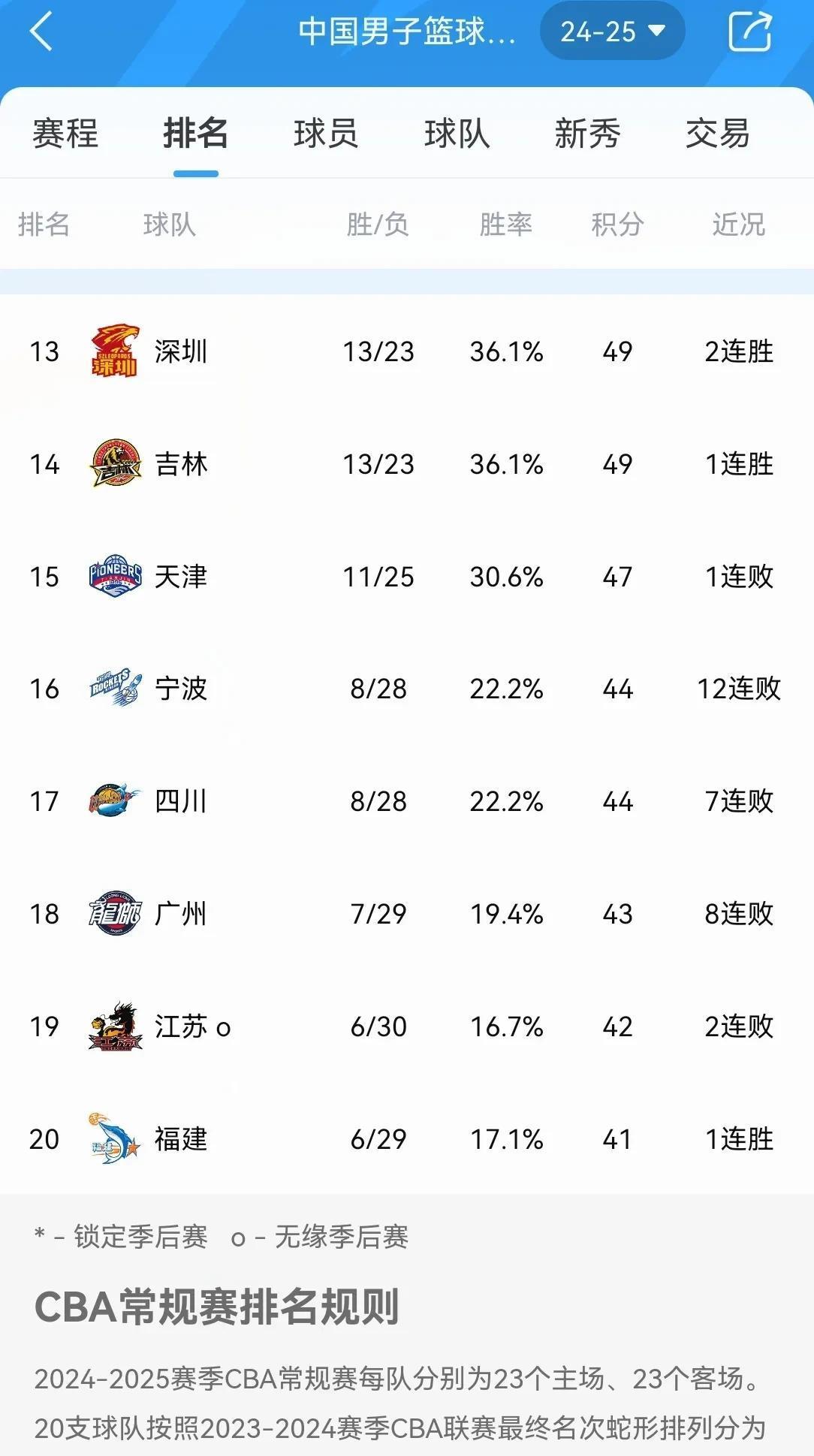
Task: Go back using the top-left arrow
Action: 41,32
